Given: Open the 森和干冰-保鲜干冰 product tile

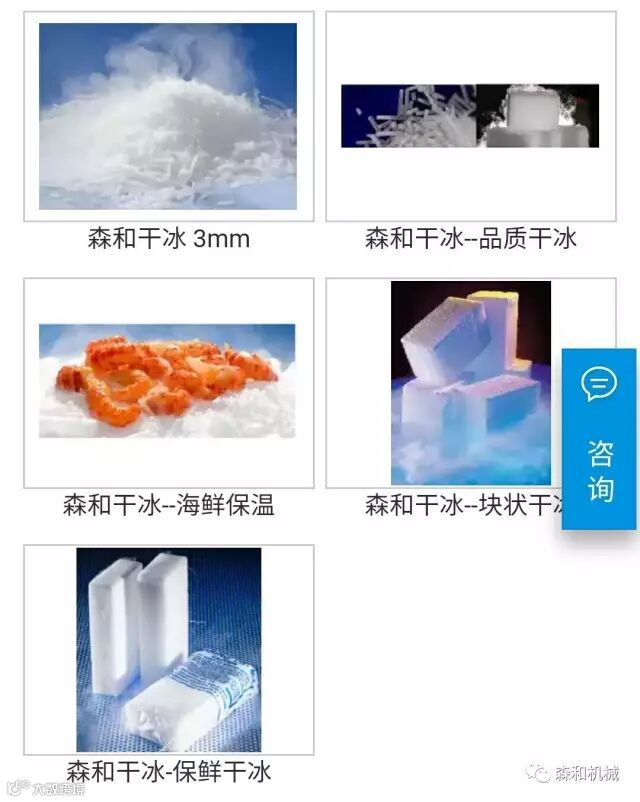Looking at the screenshot, I should point(168,650).
